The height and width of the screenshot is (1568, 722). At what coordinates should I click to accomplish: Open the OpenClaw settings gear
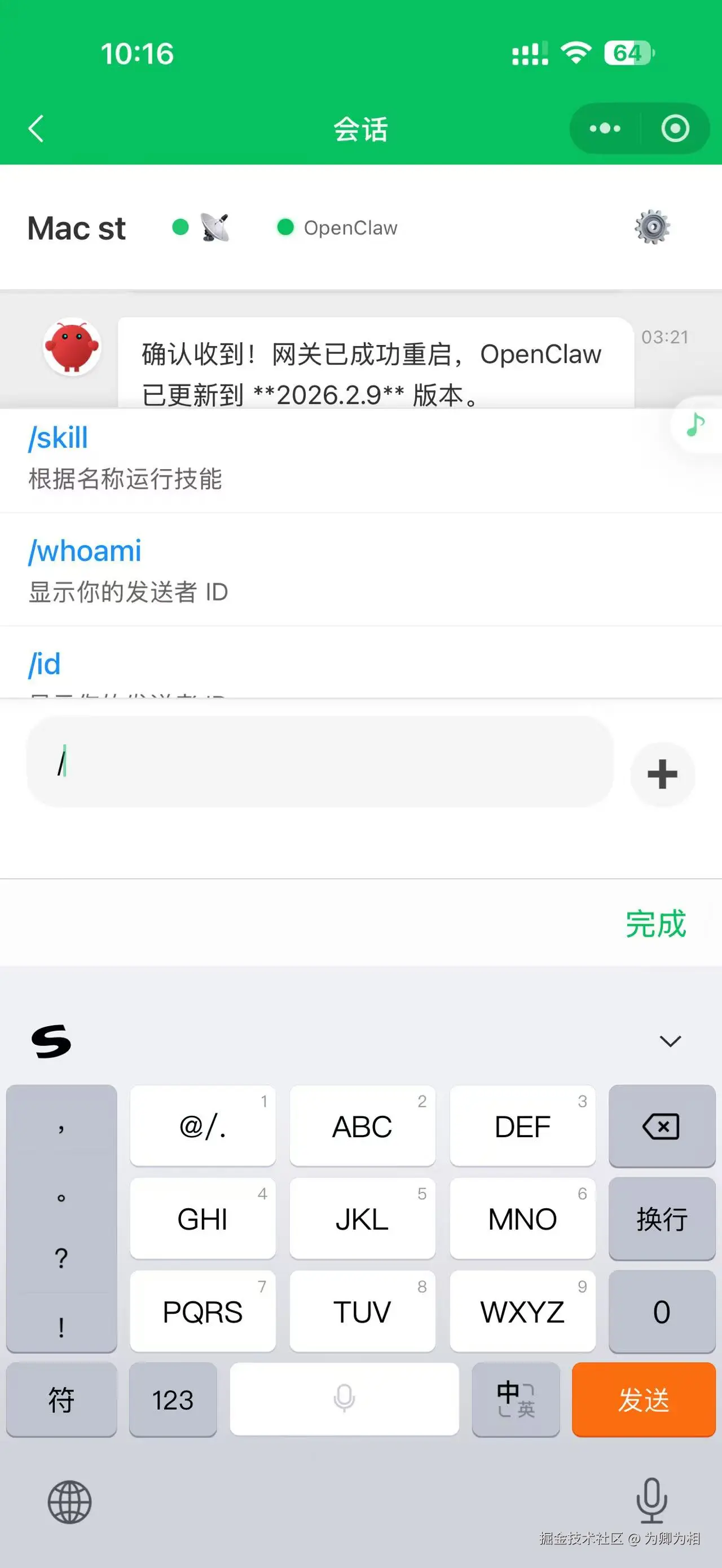[x=653, y=227]
